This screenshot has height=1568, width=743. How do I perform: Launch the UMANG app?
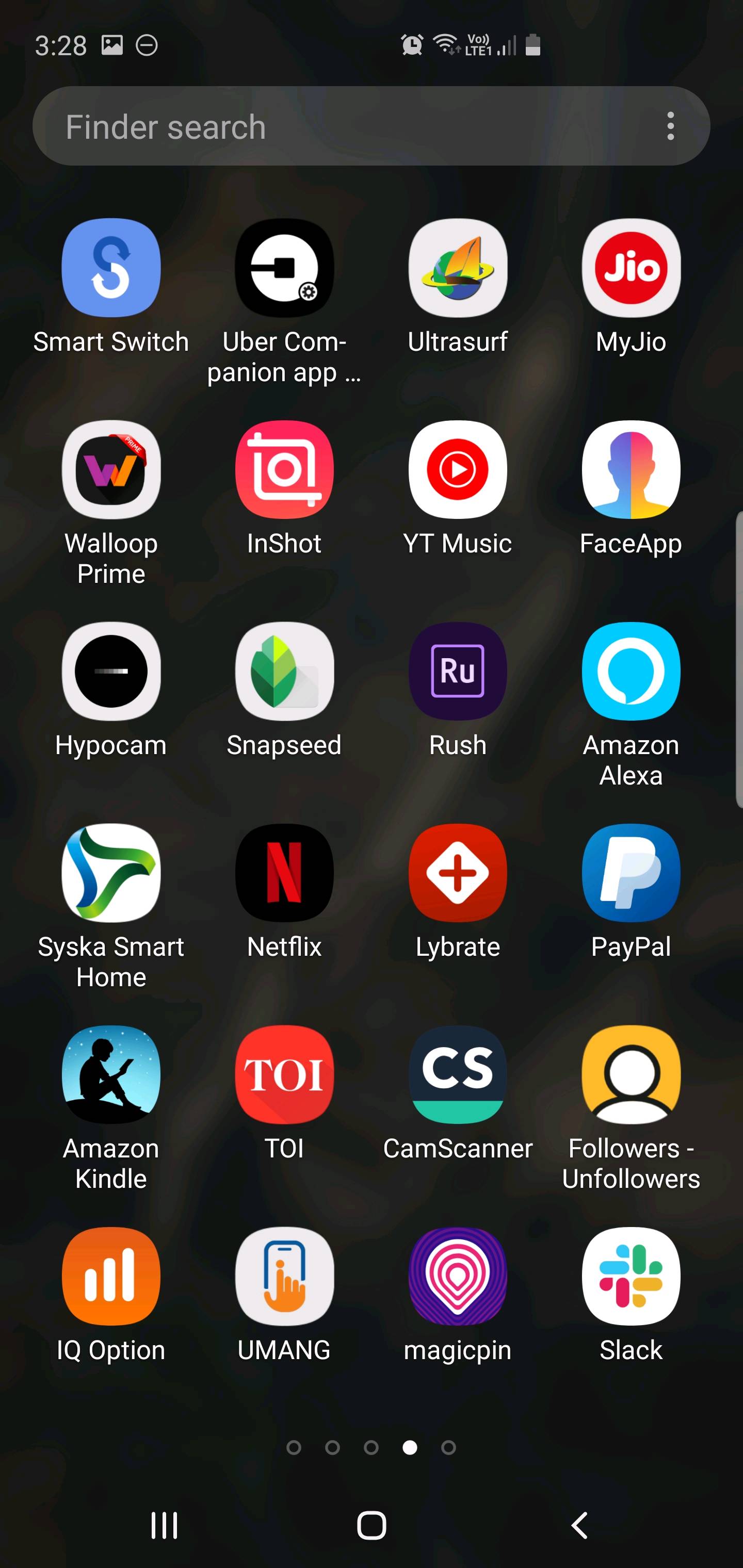pos(284,1276)
